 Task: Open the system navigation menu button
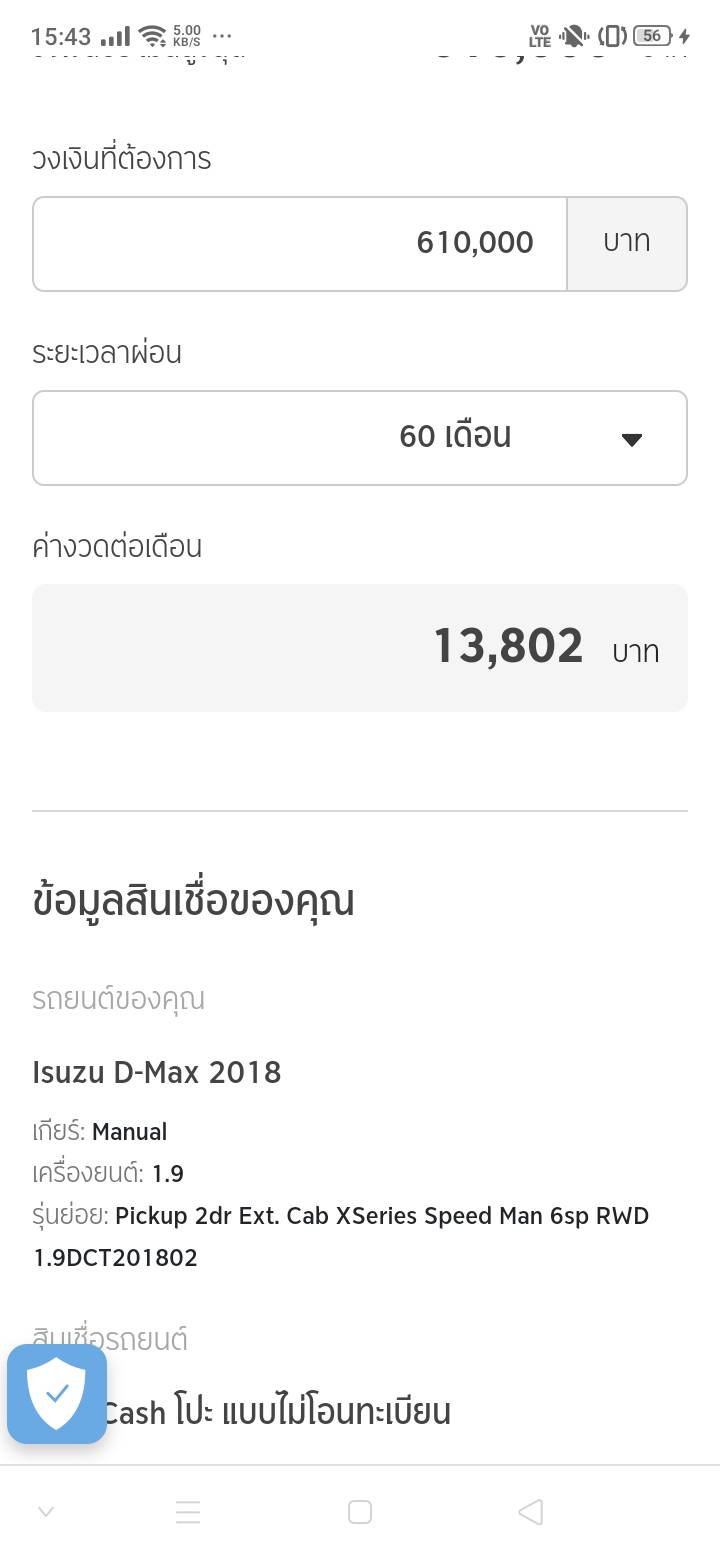[x=188, y=1512]
